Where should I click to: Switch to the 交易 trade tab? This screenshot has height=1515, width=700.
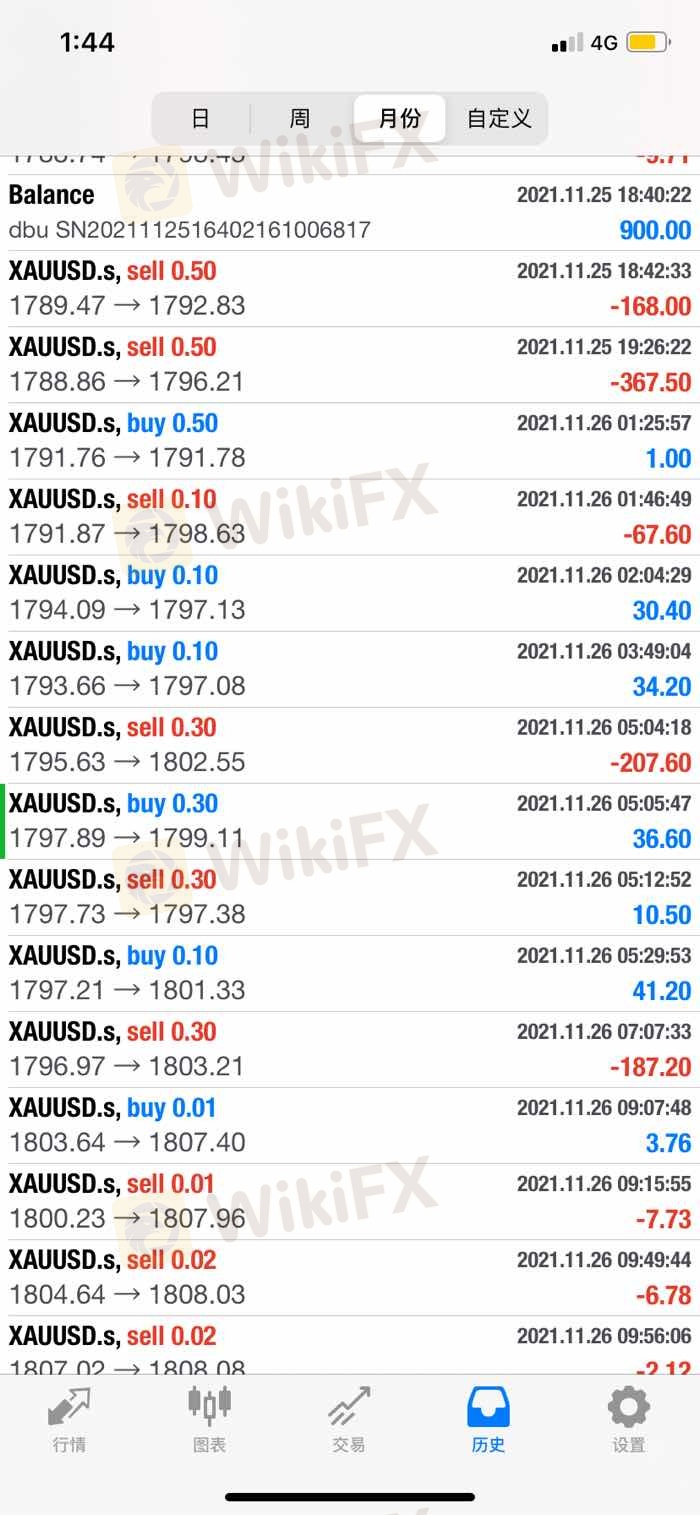click(349, 1420)
